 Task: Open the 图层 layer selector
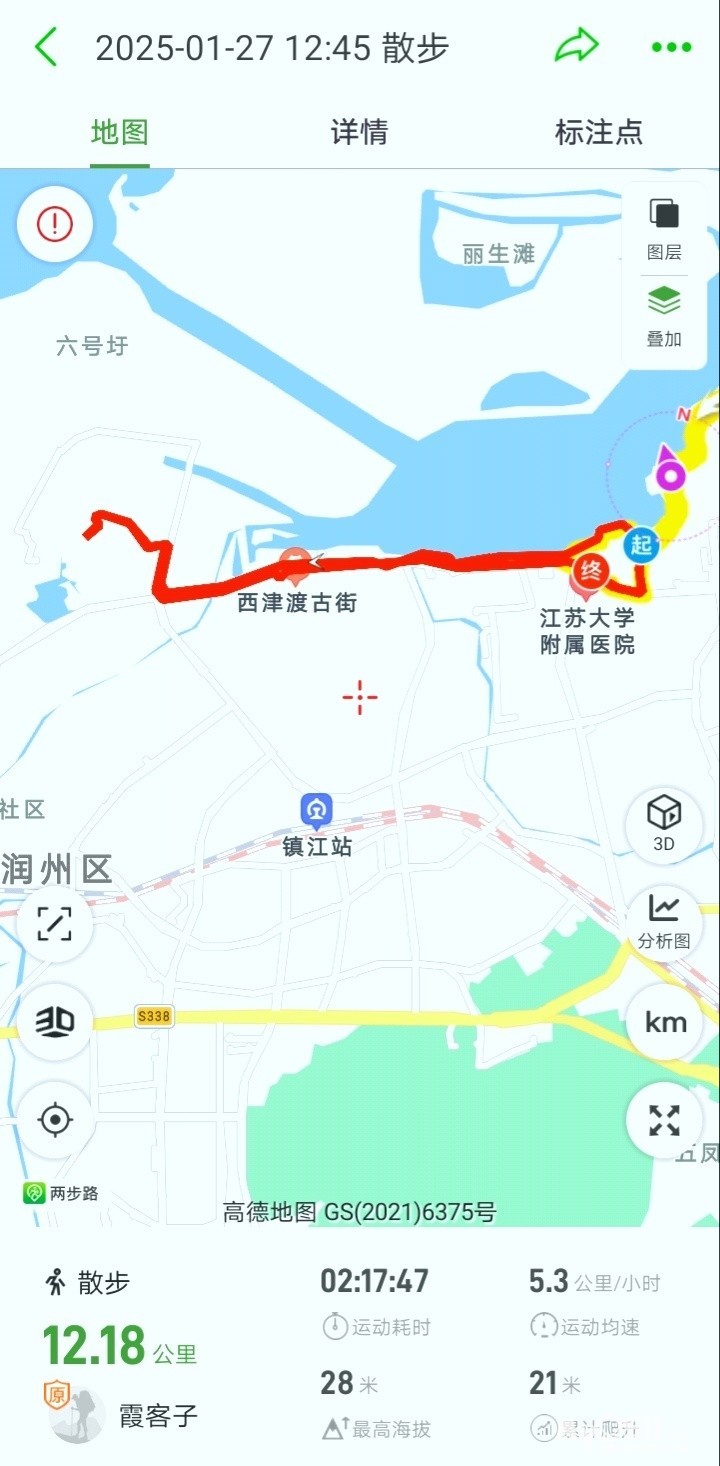click(x=664, y=229)
